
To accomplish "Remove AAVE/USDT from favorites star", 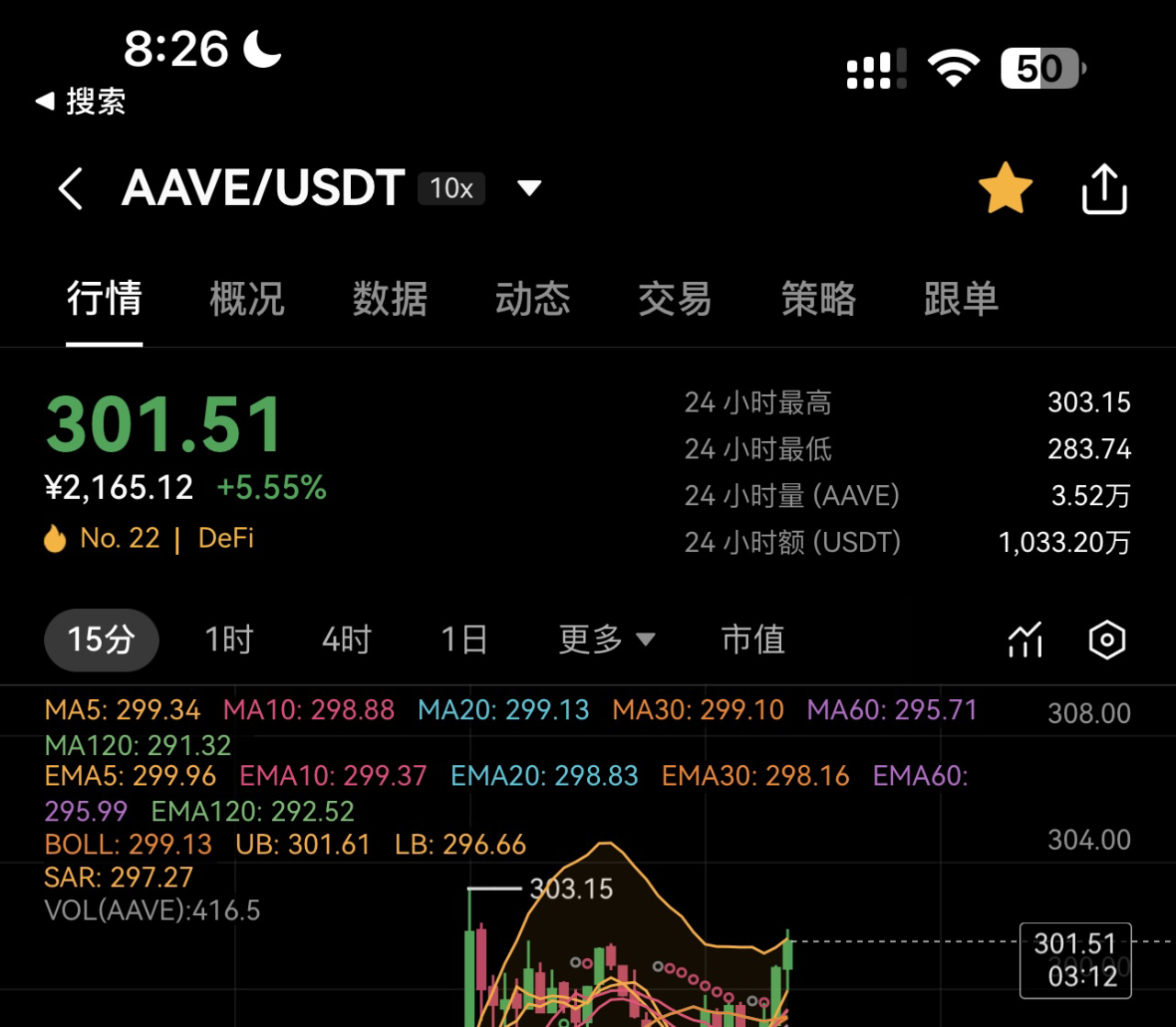I will pos(1005,188).
